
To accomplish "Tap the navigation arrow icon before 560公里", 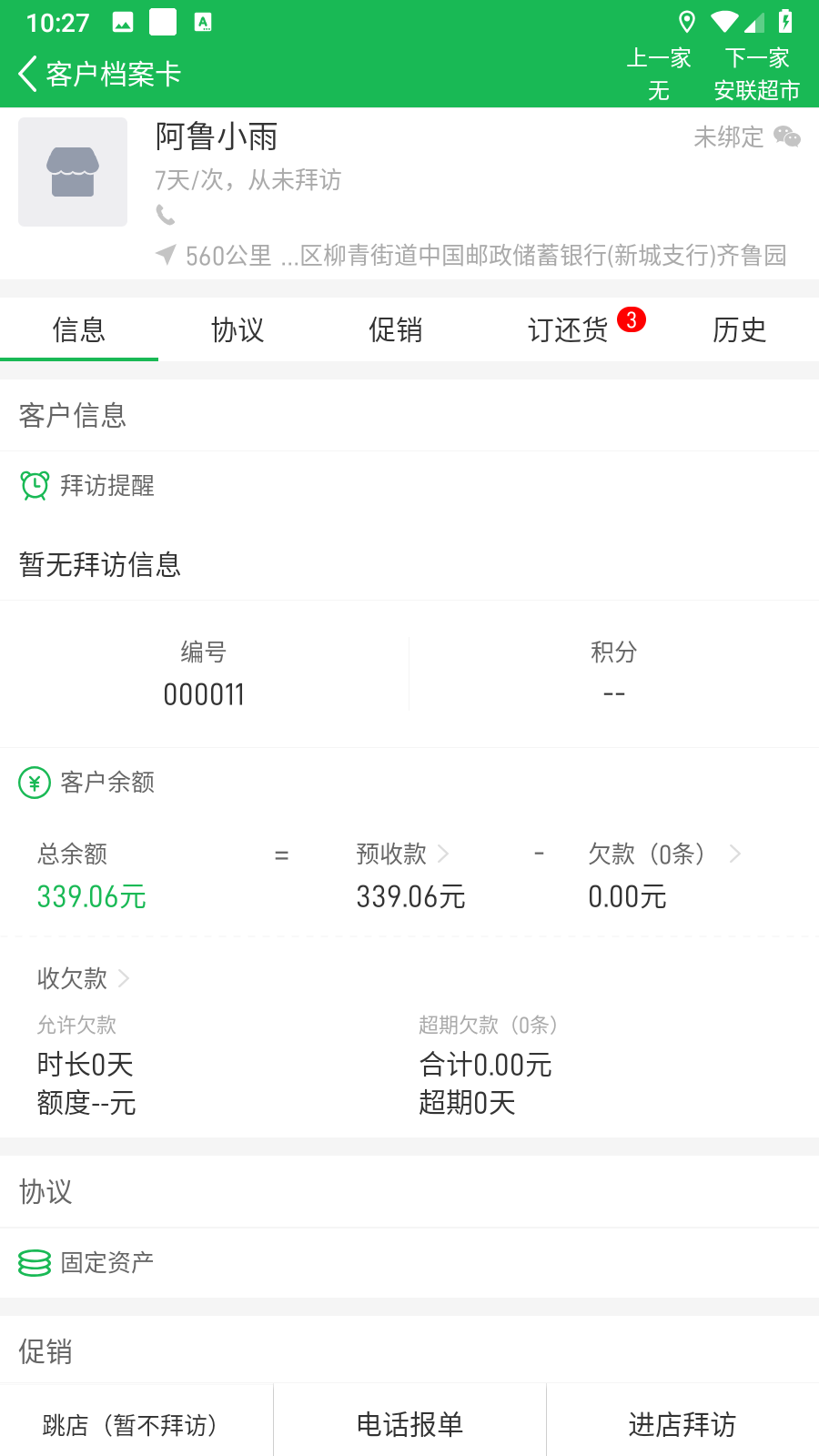I will [x=165, y=256].
